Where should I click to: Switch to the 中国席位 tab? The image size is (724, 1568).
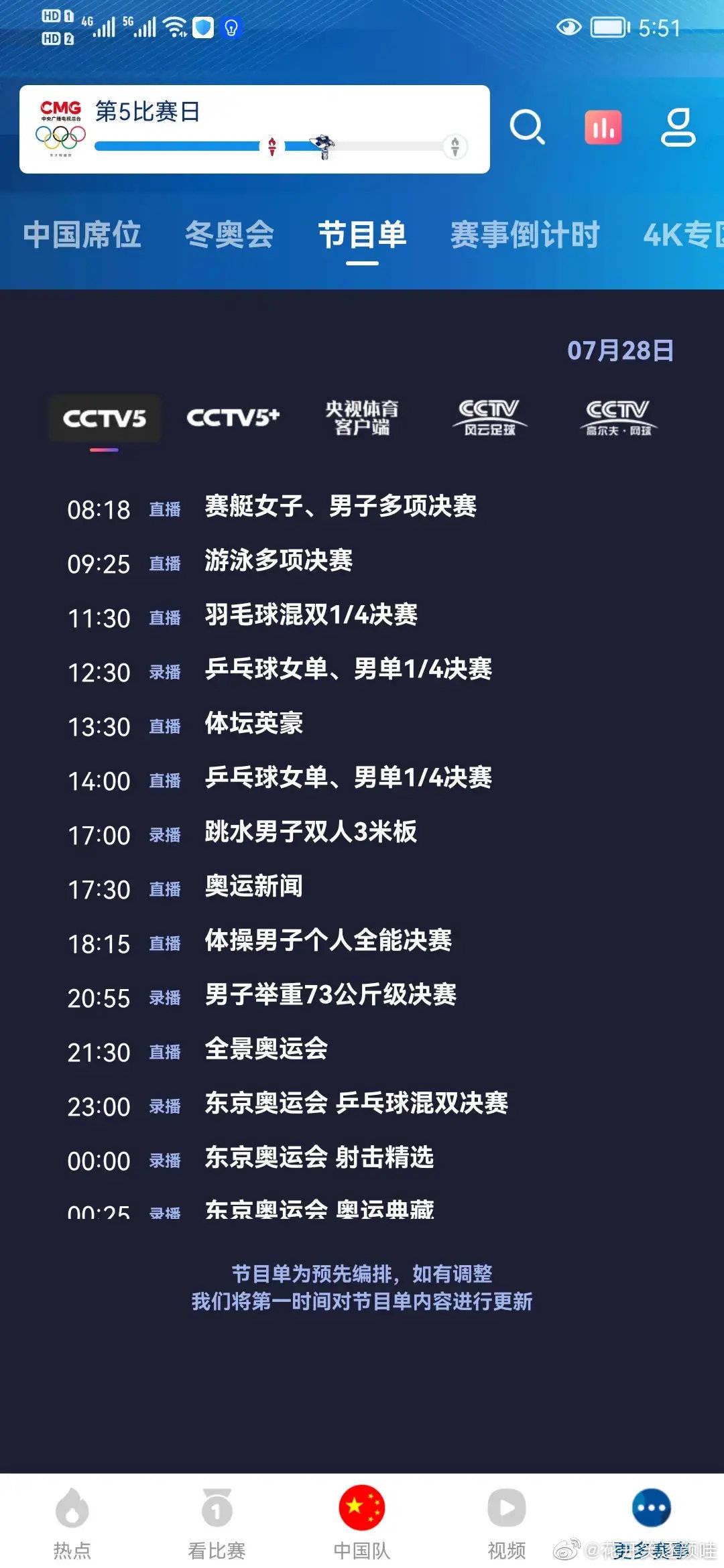coord(82,235)
